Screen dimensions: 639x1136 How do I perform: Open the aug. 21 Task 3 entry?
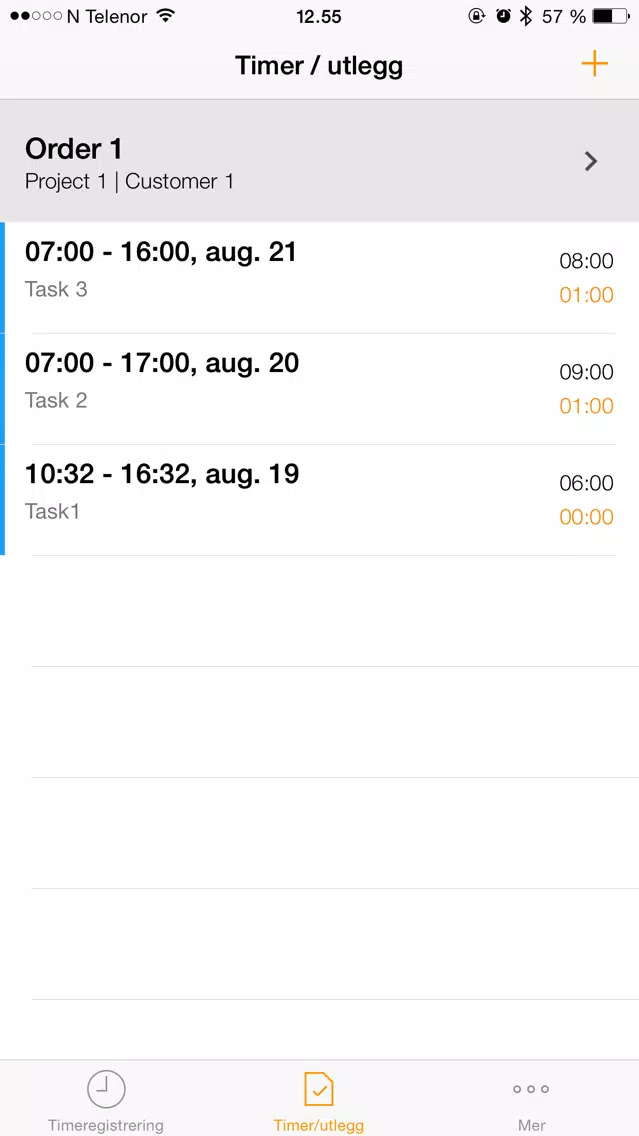pos(320,277)
